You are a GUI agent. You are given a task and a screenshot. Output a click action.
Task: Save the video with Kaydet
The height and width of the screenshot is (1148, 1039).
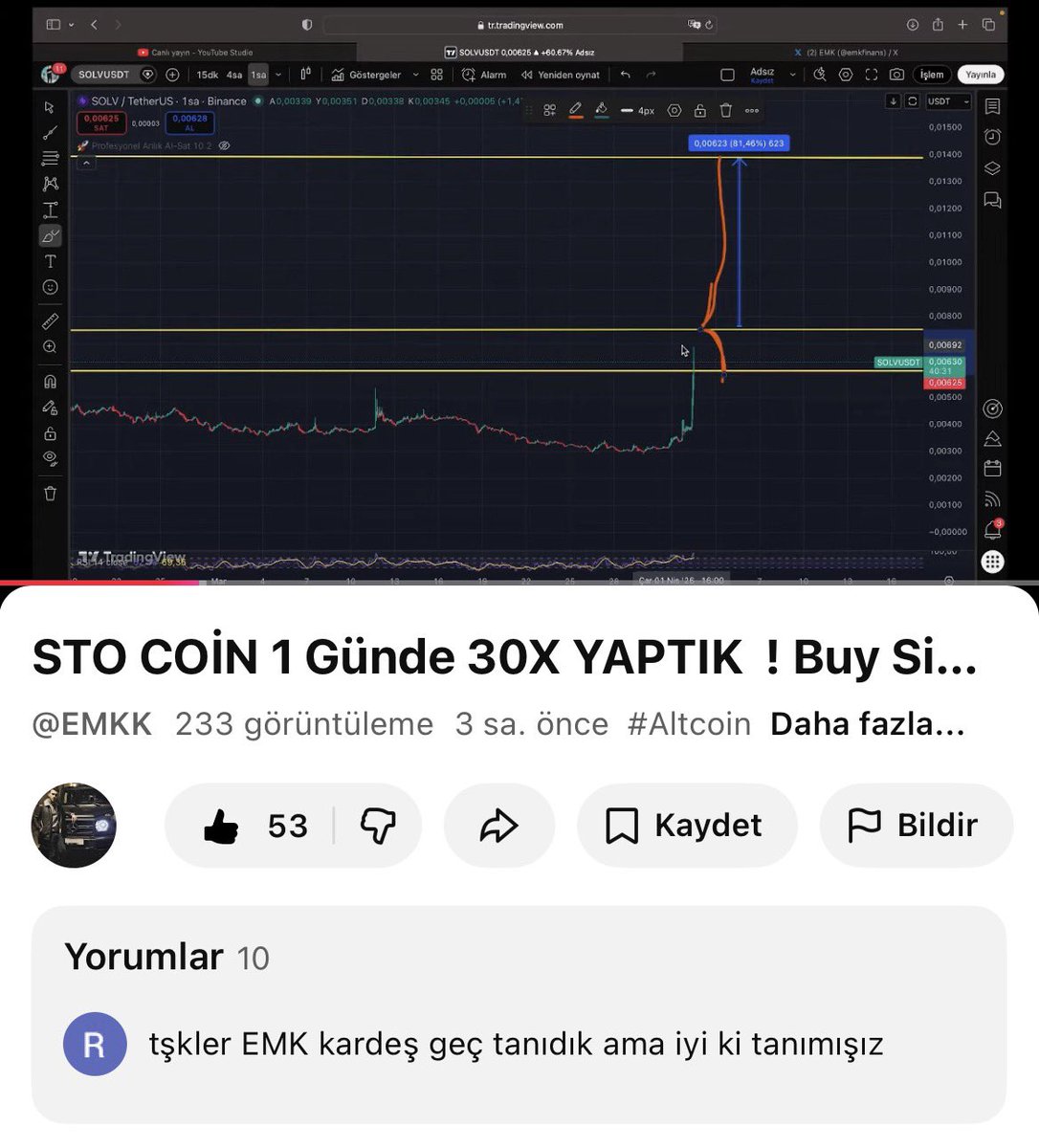coord(686,826)
